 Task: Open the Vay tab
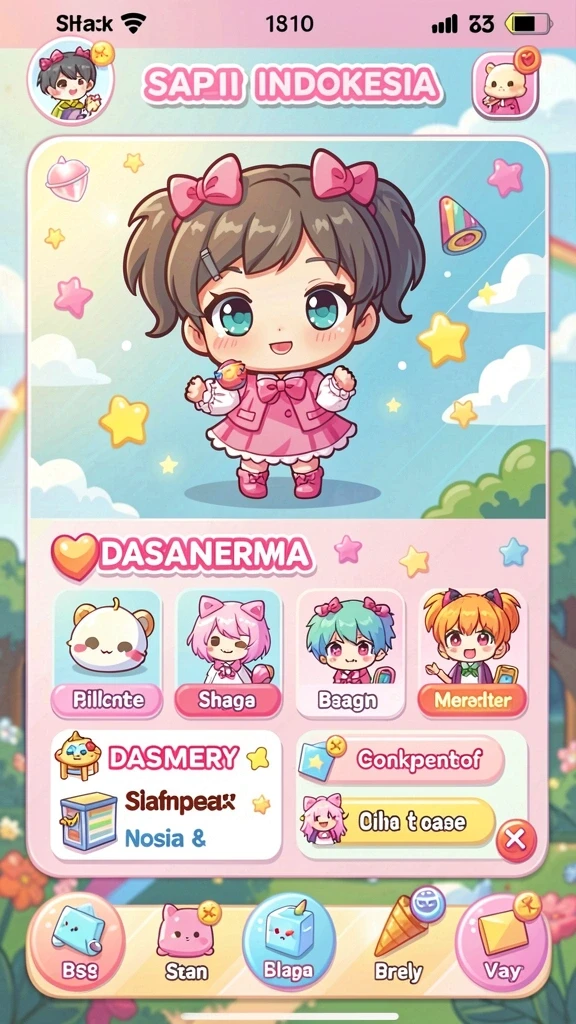coord(502,940)
